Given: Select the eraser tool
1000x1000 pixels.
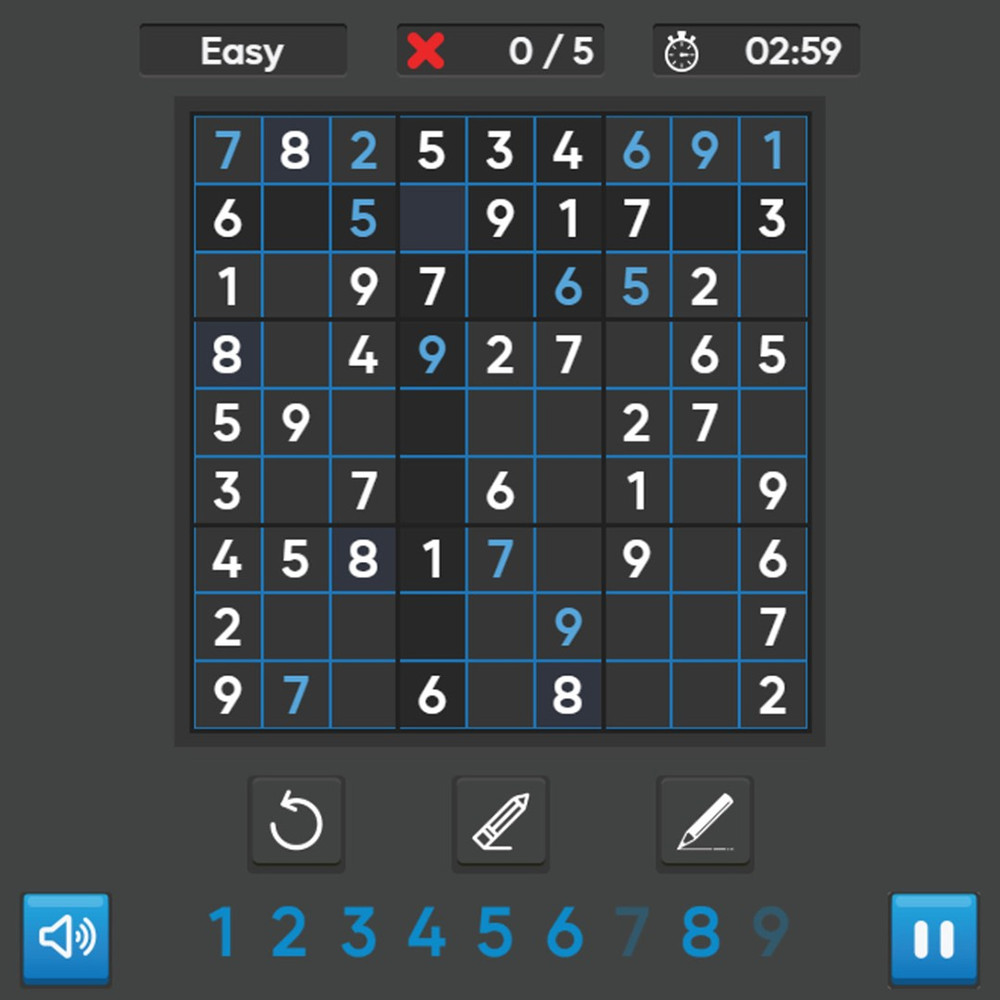Looking at the screenshot, I should tap(500, 823).
